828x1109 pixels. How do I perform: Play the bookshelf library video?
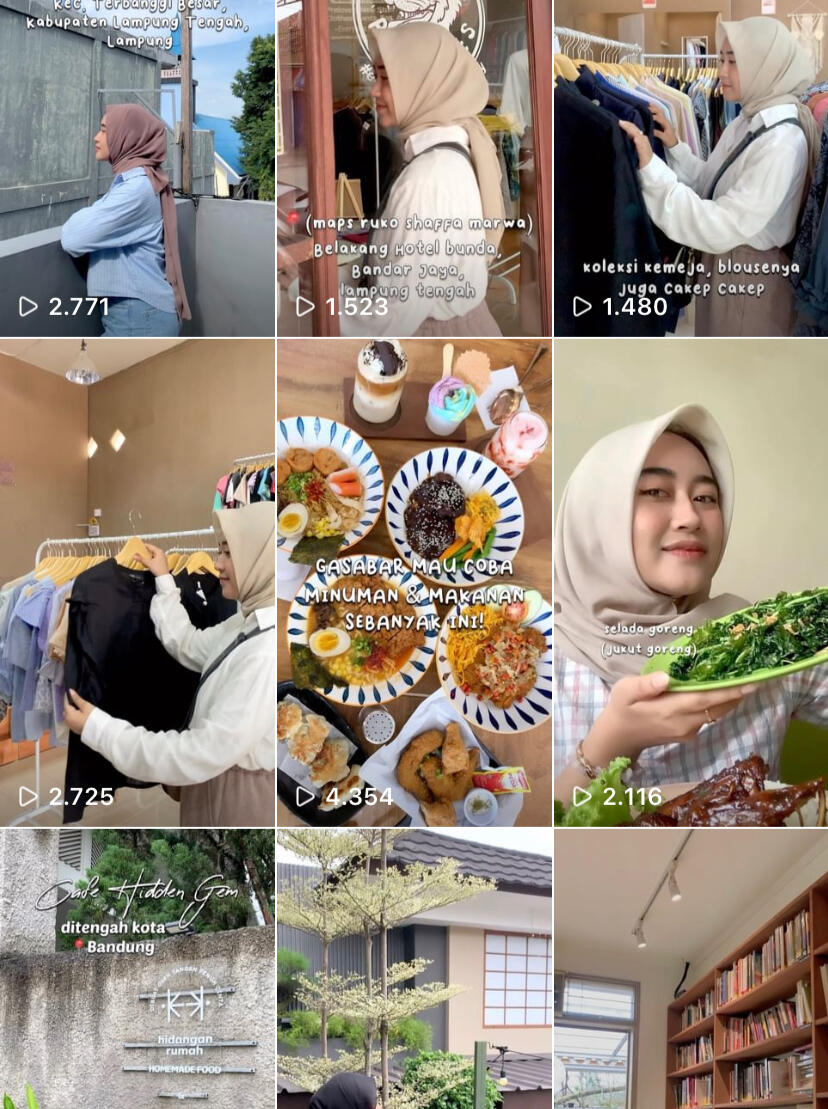pyautogui.click(x=691, y=968)
